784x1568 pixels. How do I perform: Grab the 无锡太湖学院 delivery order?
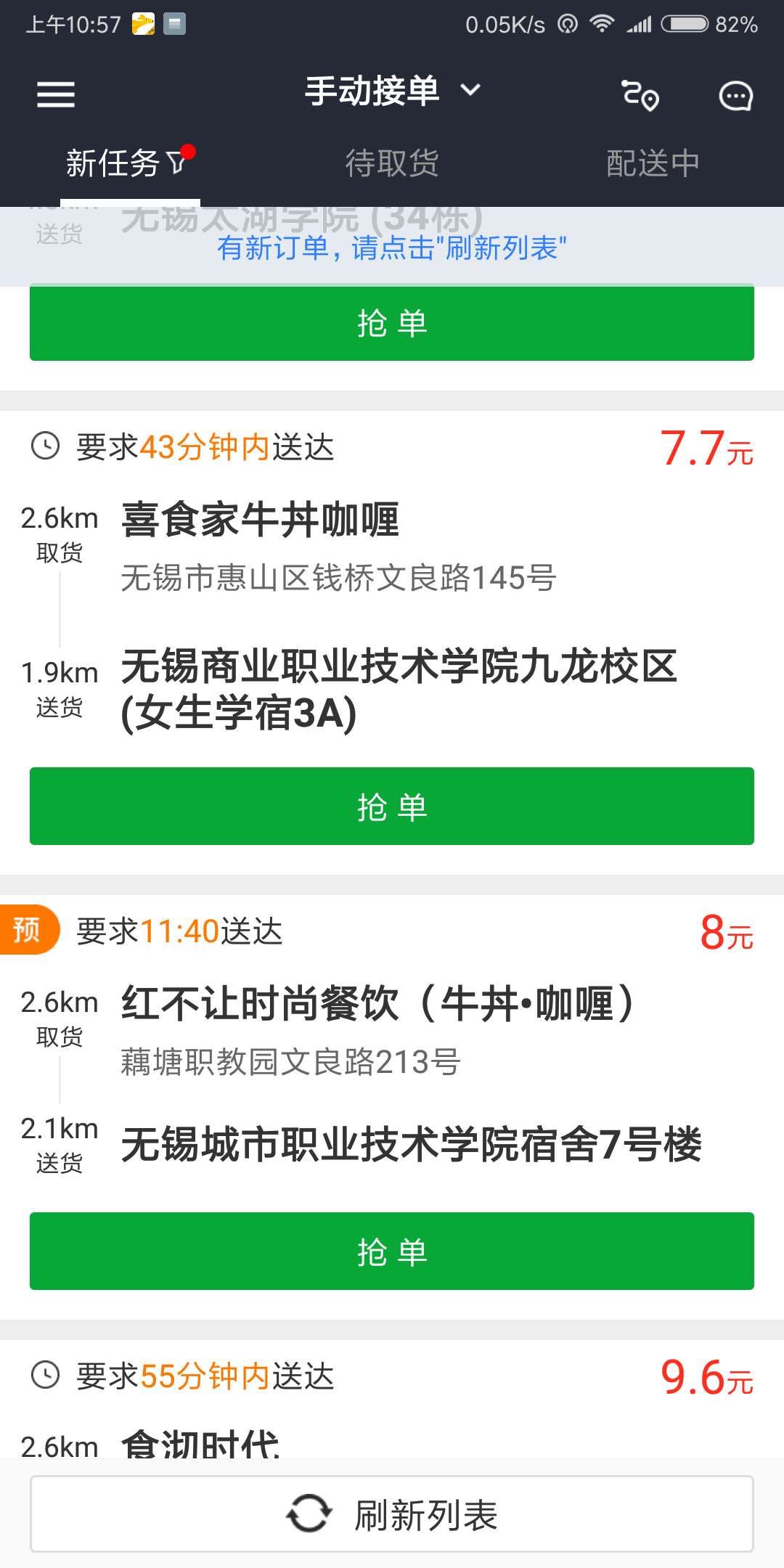pyautogui.click(x=392, y=324)
